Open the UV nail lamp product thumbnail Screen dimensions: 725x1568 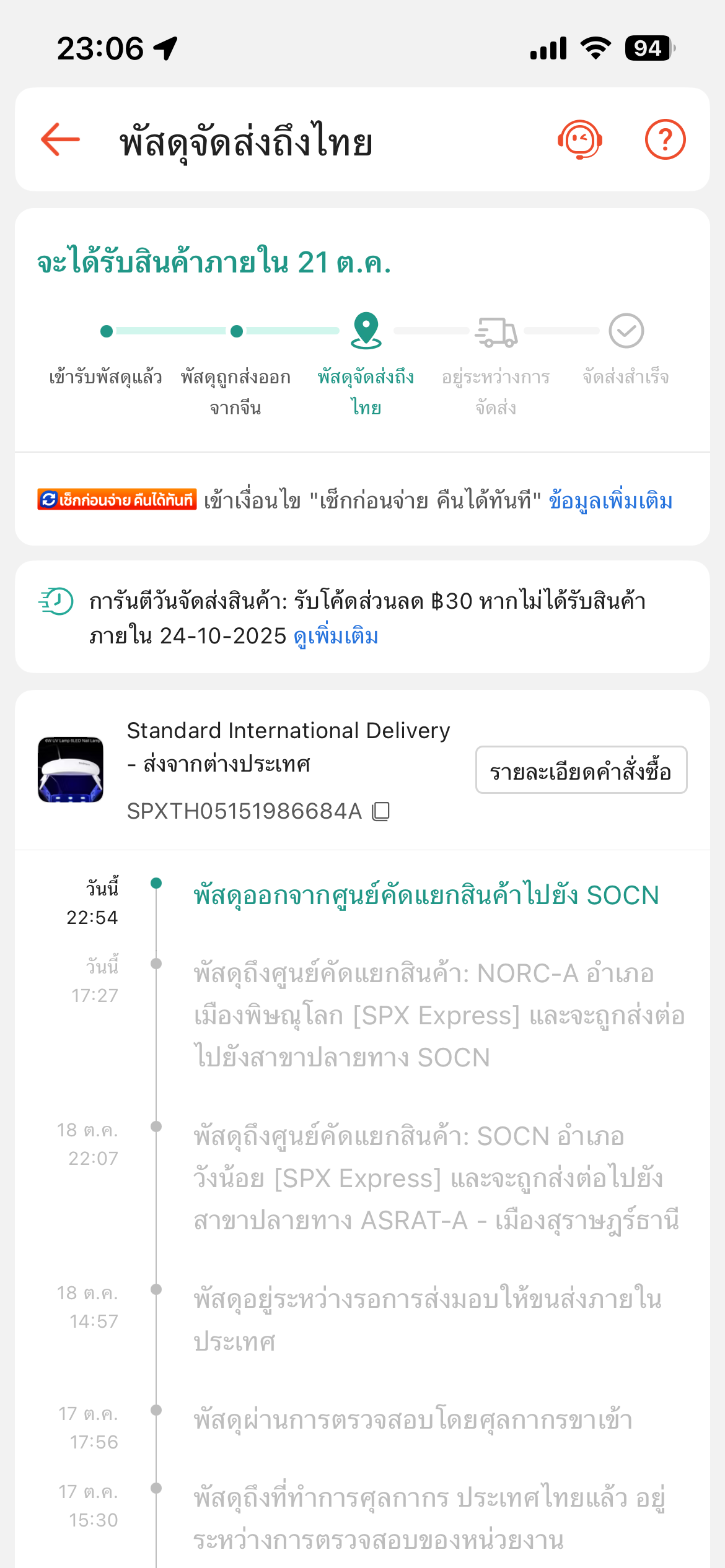[x=71, y=770]
